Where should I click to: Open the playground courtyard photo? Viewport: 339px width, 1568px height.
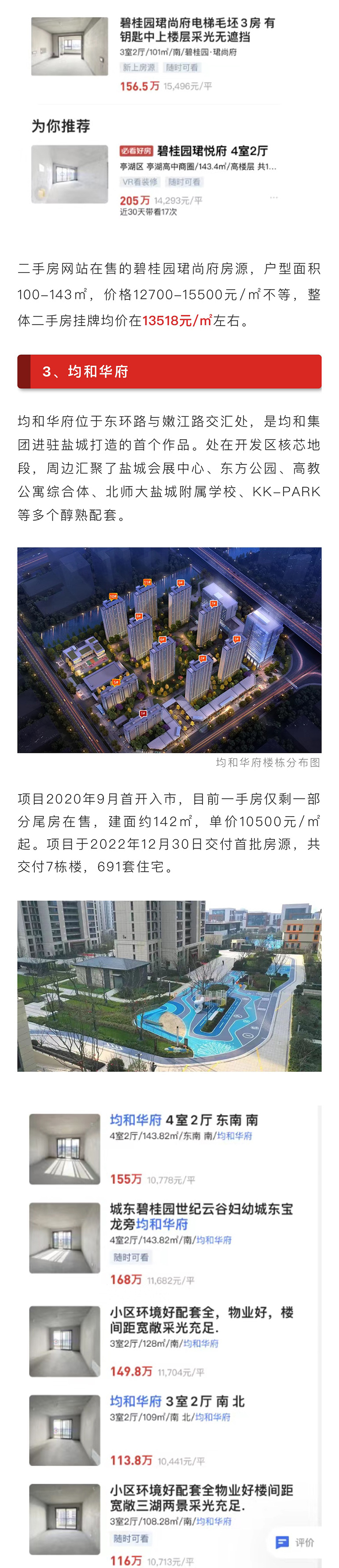169,985
